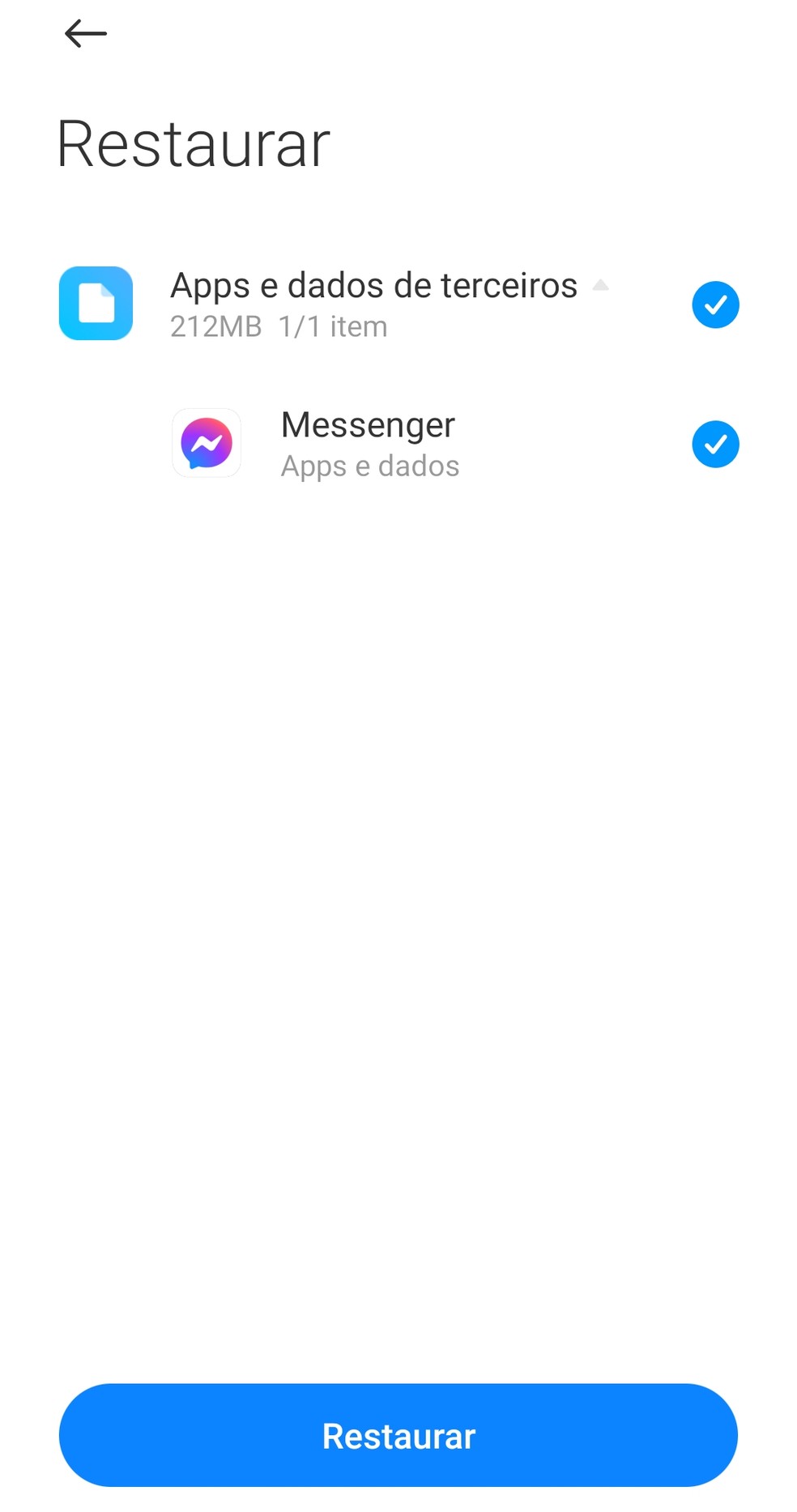The height and width of the screenshot is (1512, 797).
Task: Tap the blue checked circle for Messenger
Action: click(x=716, y=444)
